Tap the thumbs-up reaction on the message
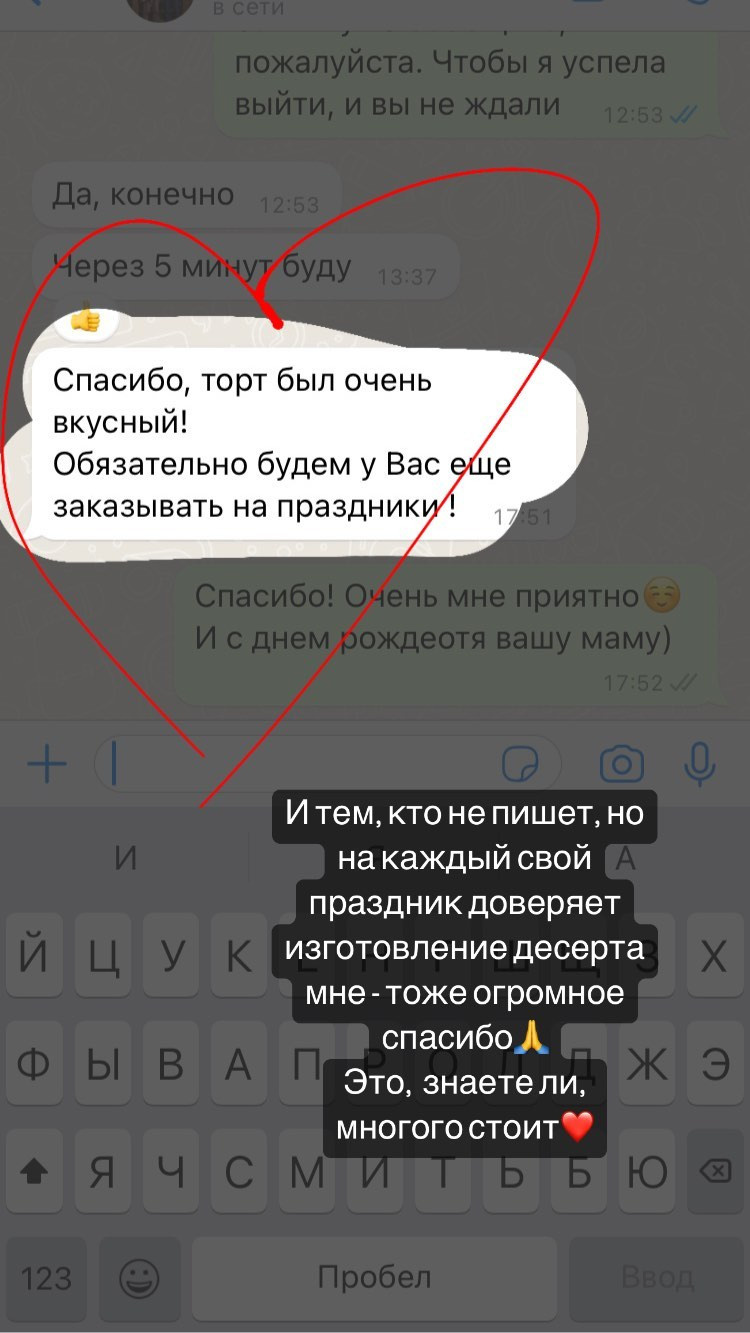This screenshot has width=750, height=1333. point(88,320)
